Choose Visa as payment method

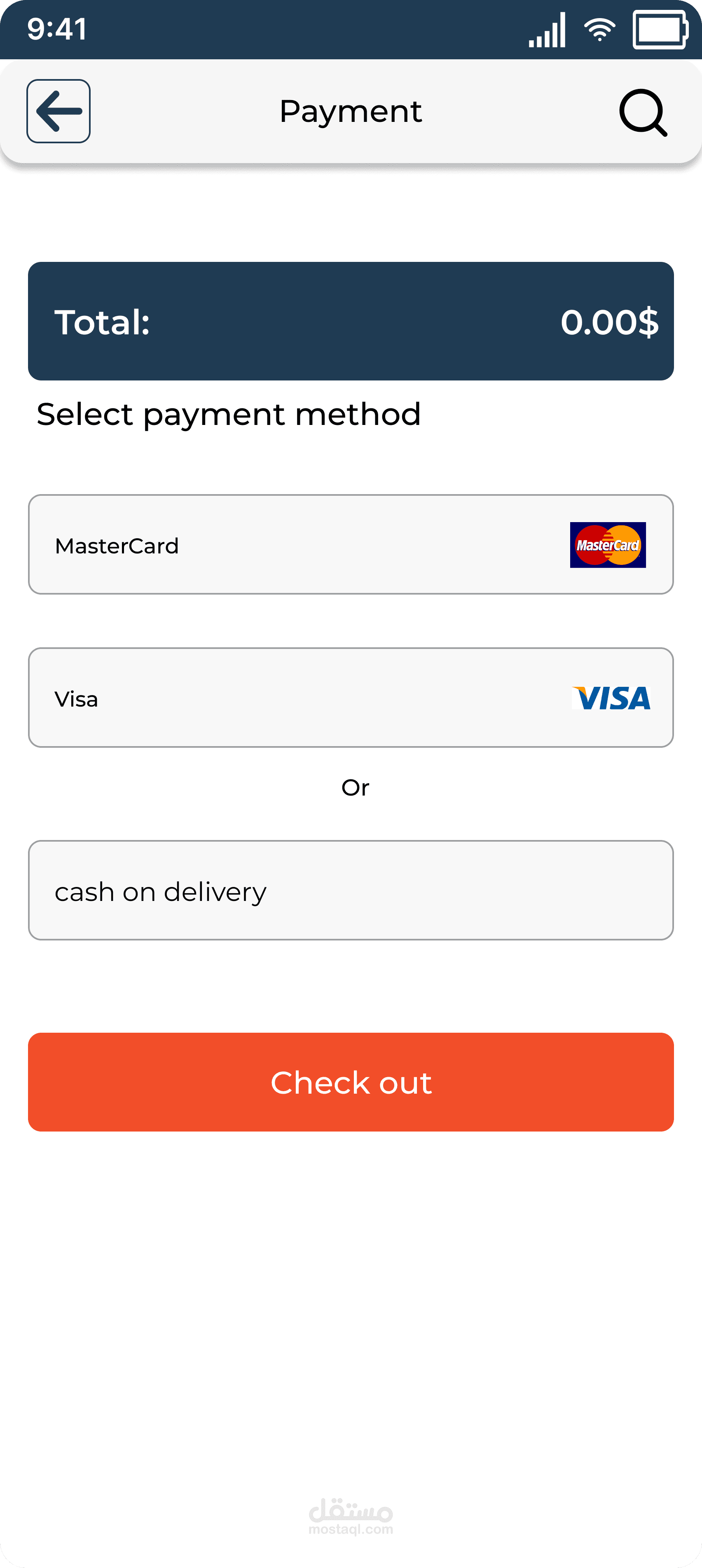pyautogui.click(x=351, y=698)
